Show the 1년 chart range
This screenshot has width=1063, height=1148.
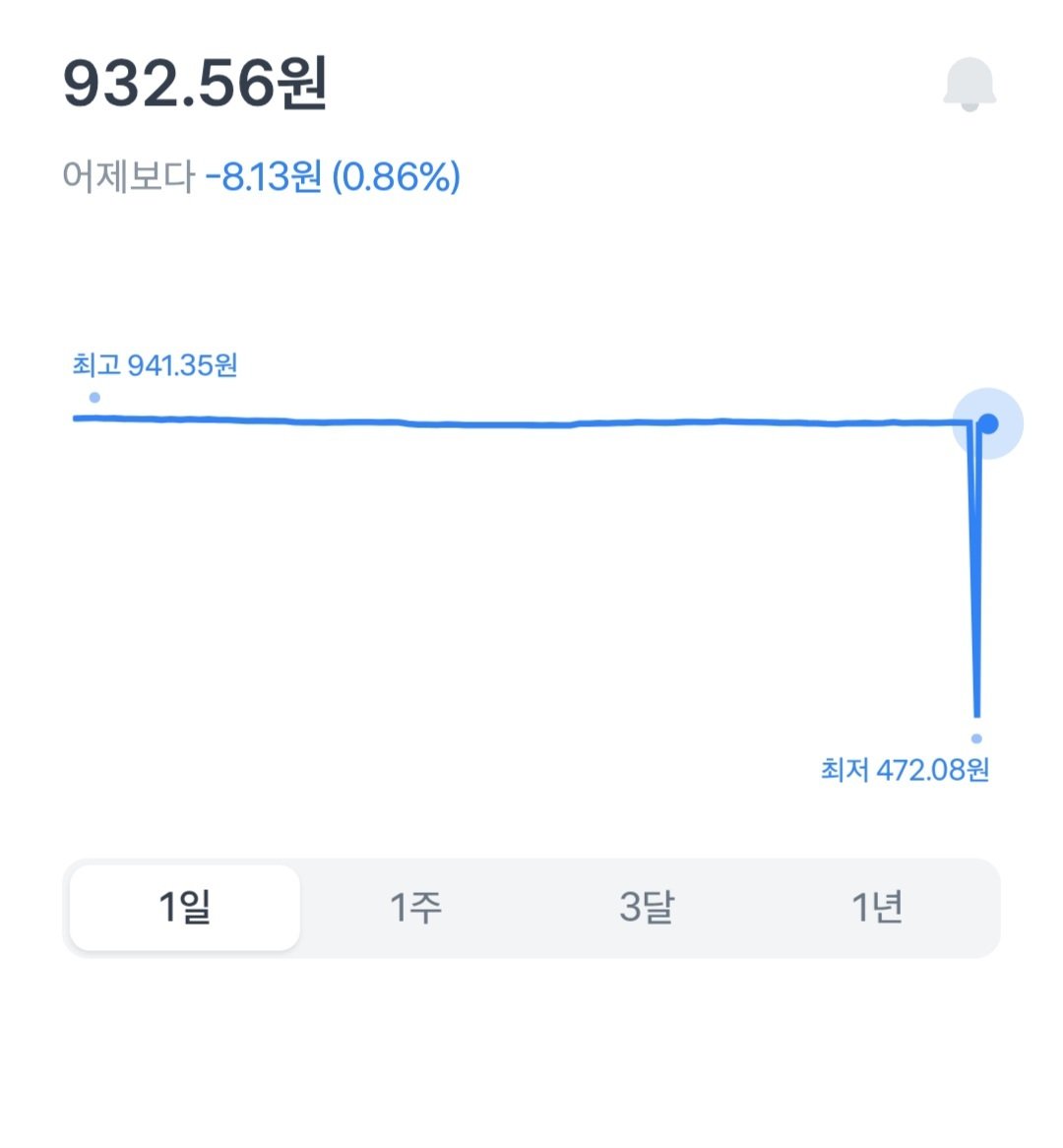pos(877,907)
